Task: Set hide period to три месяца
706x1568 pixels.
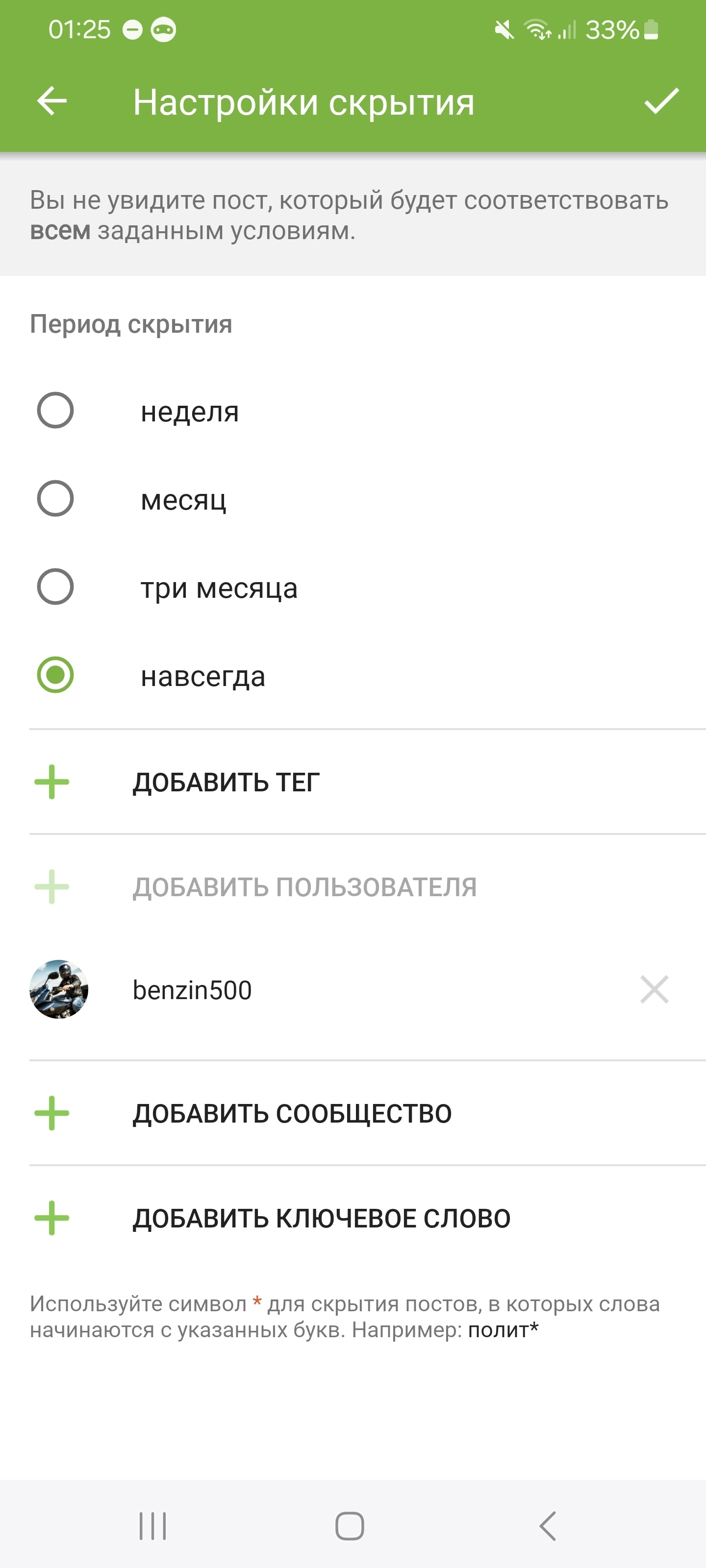Action: pyautogui.click(x=55, y=588)
